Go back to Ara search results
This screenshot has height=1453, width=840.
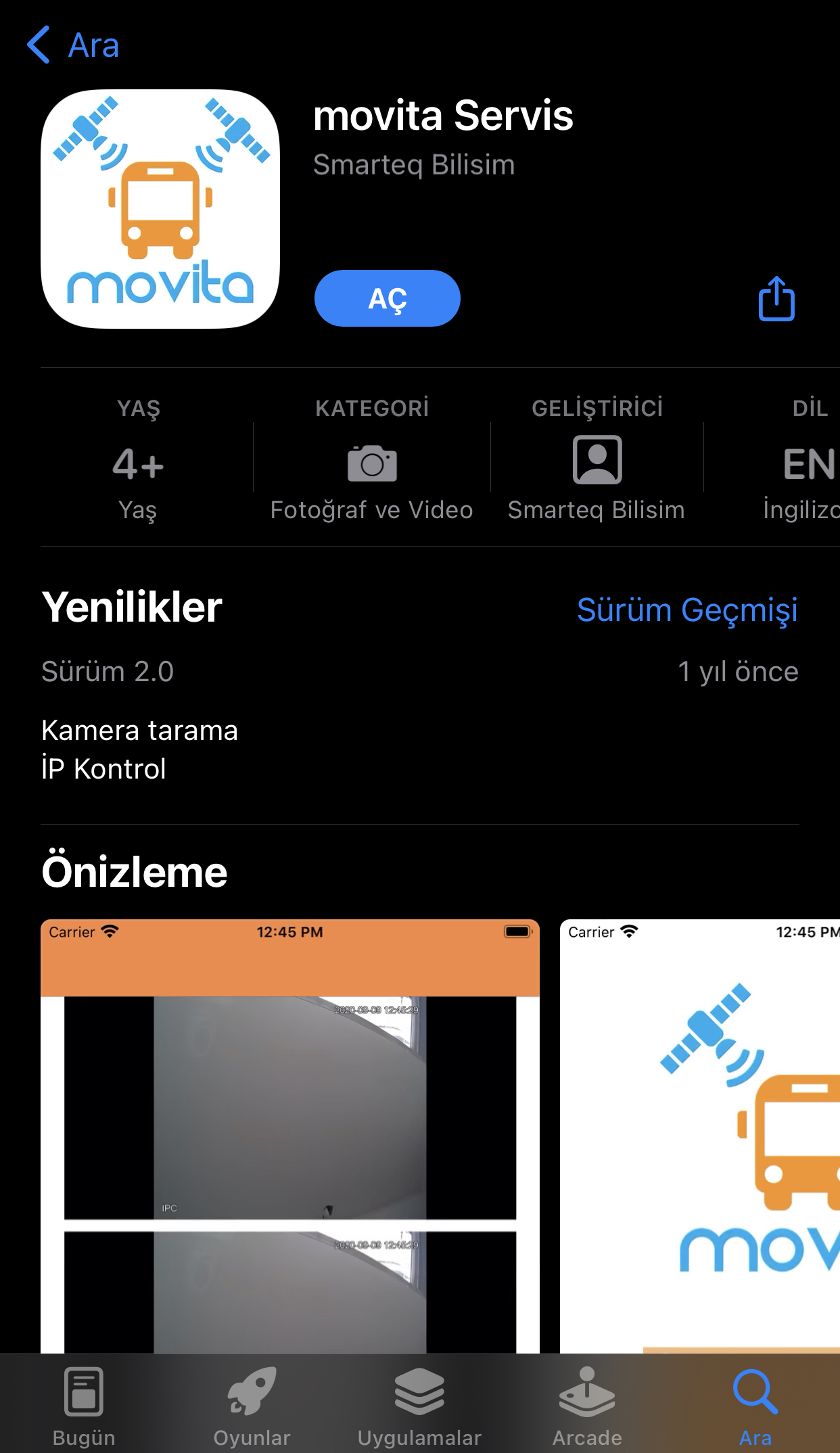tap(73, 45)
